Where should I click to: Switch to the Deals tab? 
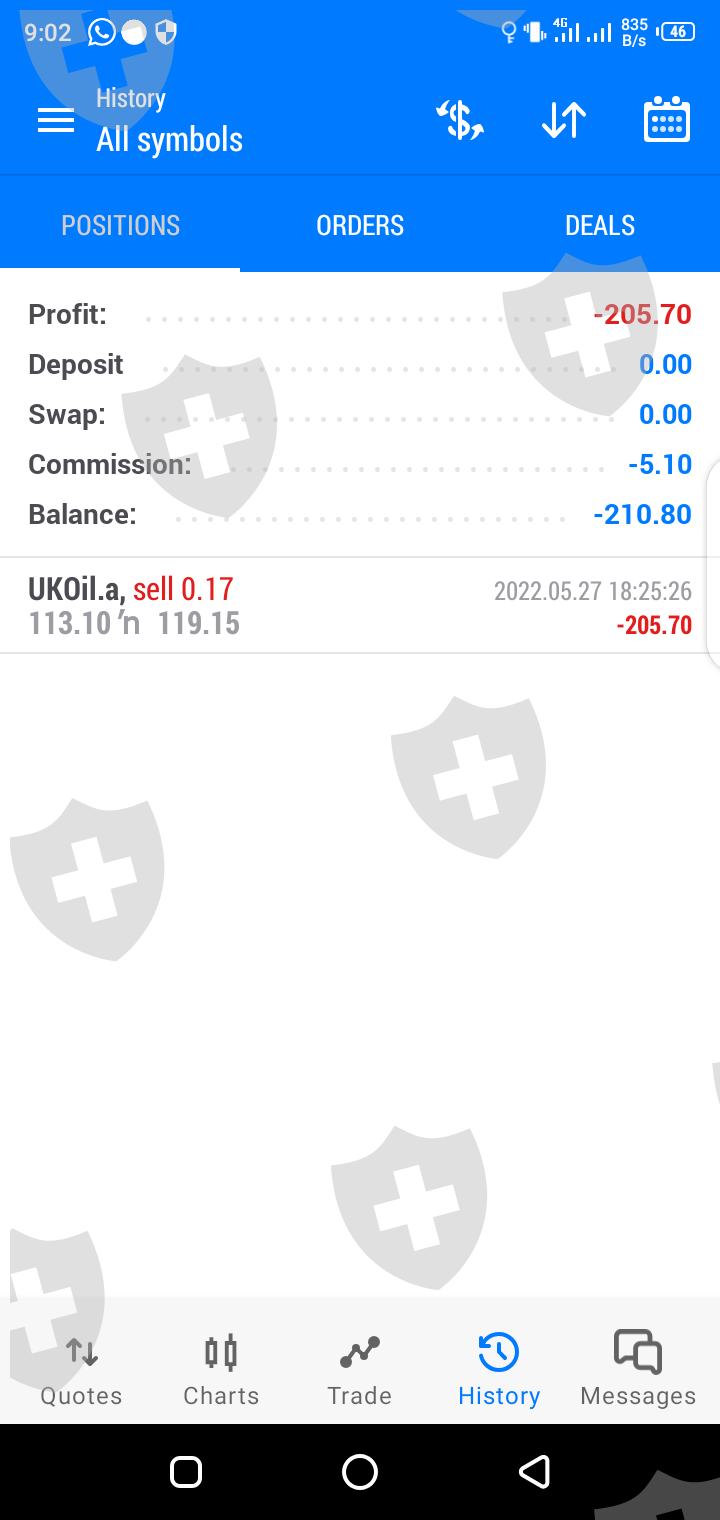(600, 226)
